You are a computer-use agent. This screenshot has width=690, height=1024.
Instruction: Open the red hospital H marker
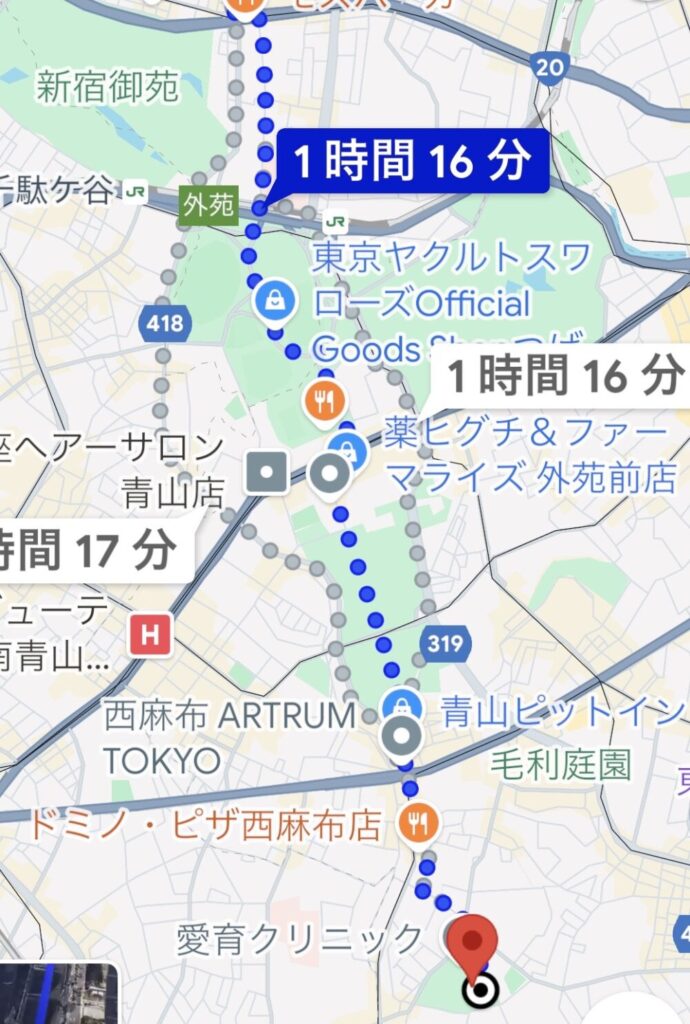149,632
